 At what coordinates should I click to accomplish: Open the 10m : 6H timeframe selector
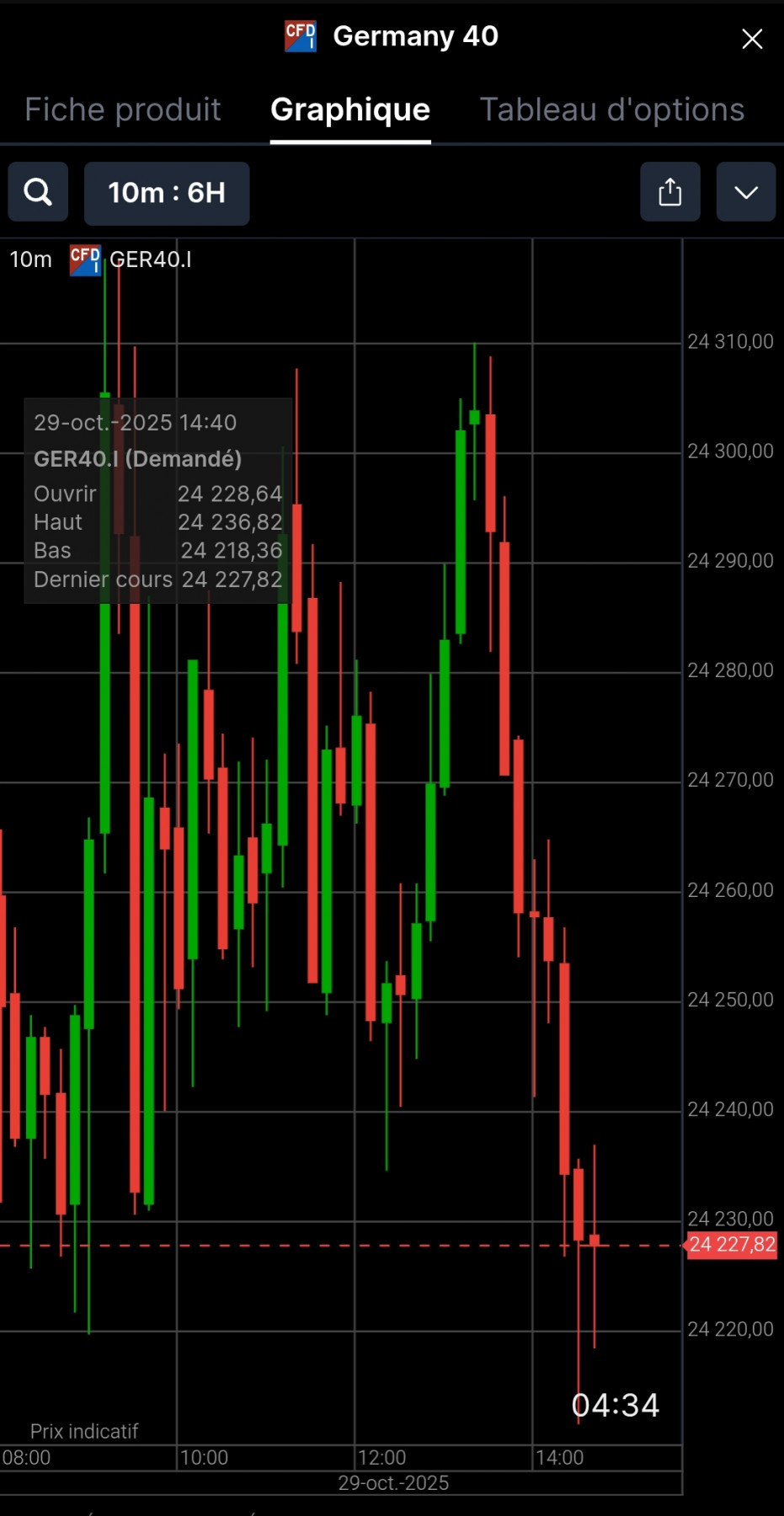[167, 194]
